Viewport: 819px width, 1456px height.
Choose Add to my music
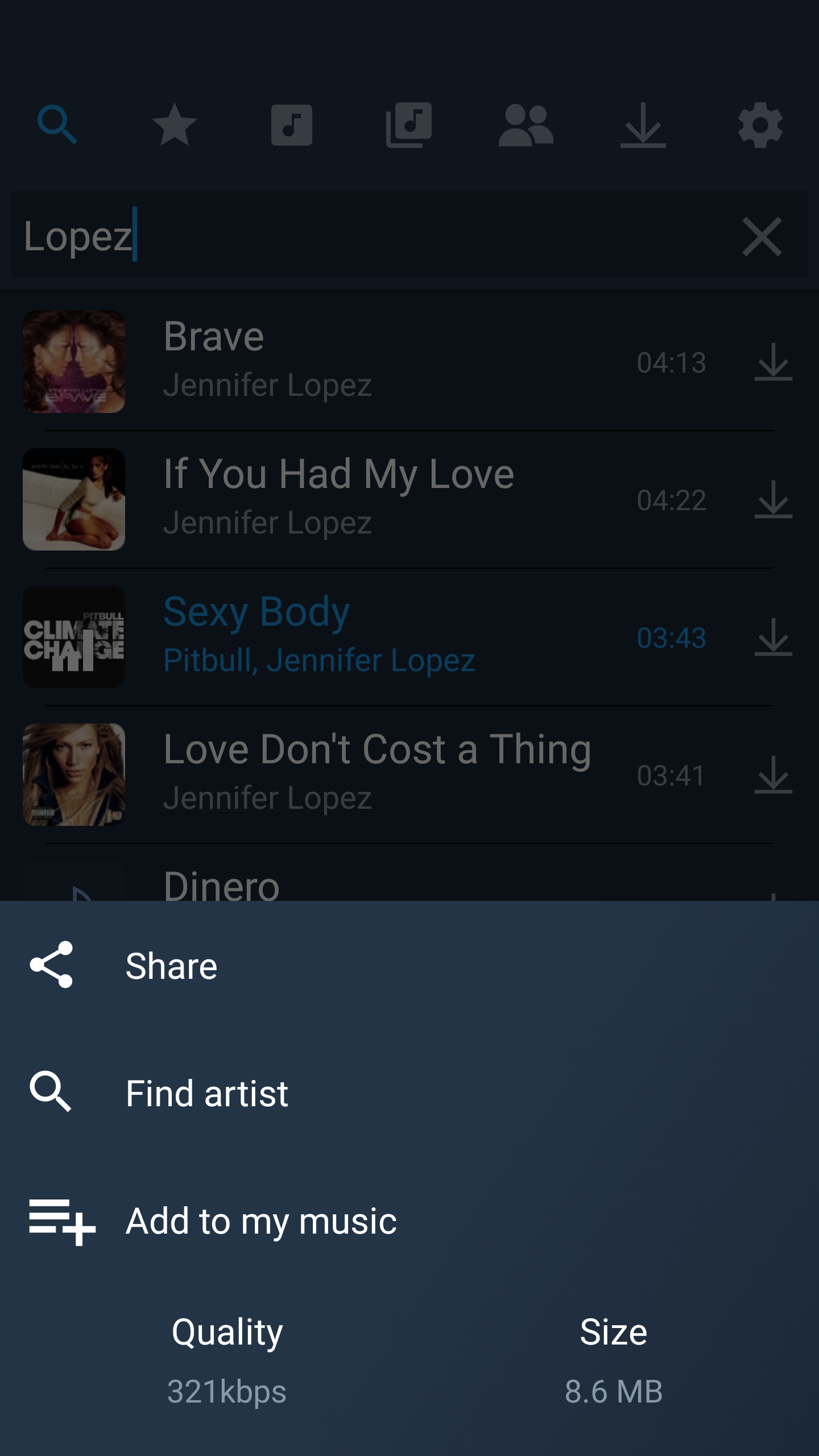[x=260, y=1221]
